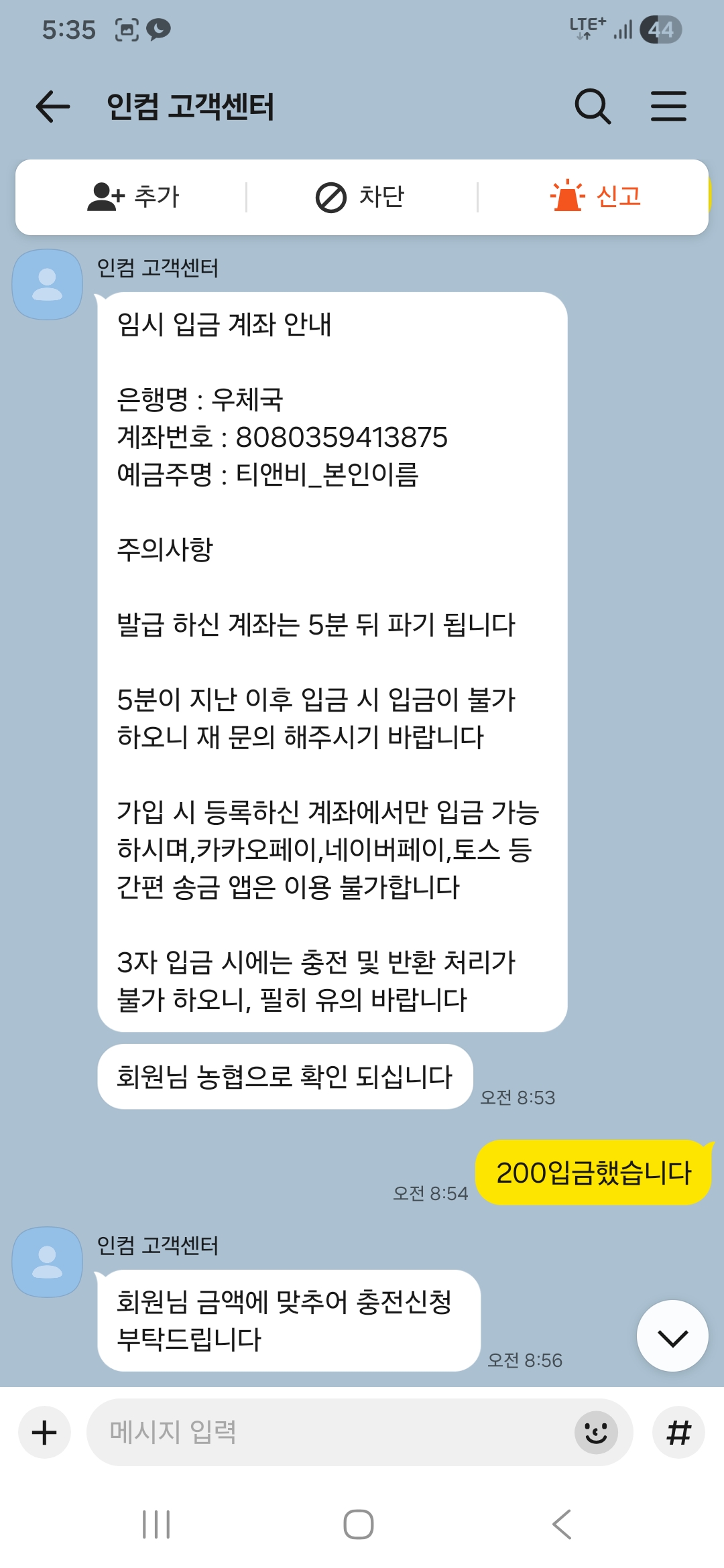This screenshot has height=1568, width=724.
Task: Go back from the 인컴 고객센터 chat
Action: click(53, 107)
